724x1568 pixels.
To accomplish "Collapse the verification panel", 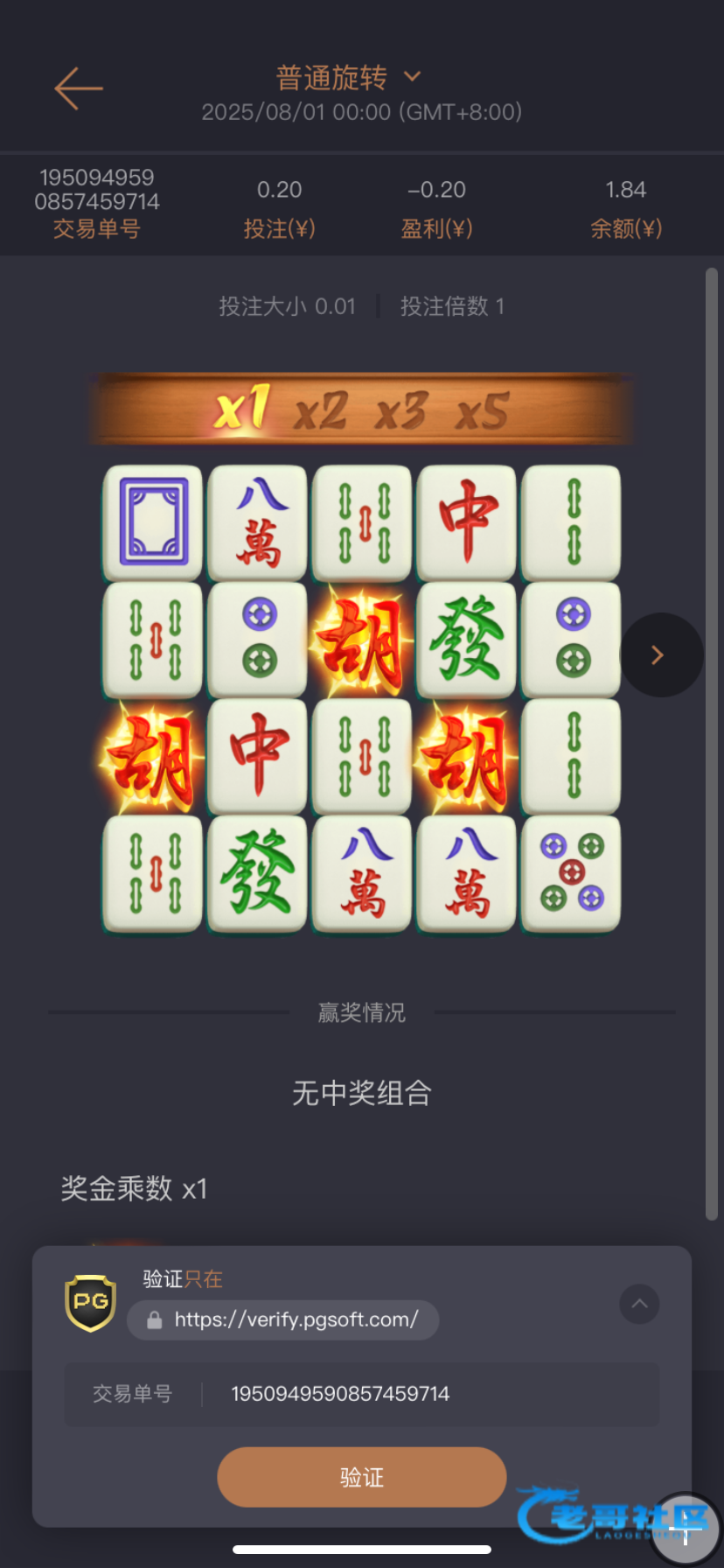I will click(x=639, y=1304).
